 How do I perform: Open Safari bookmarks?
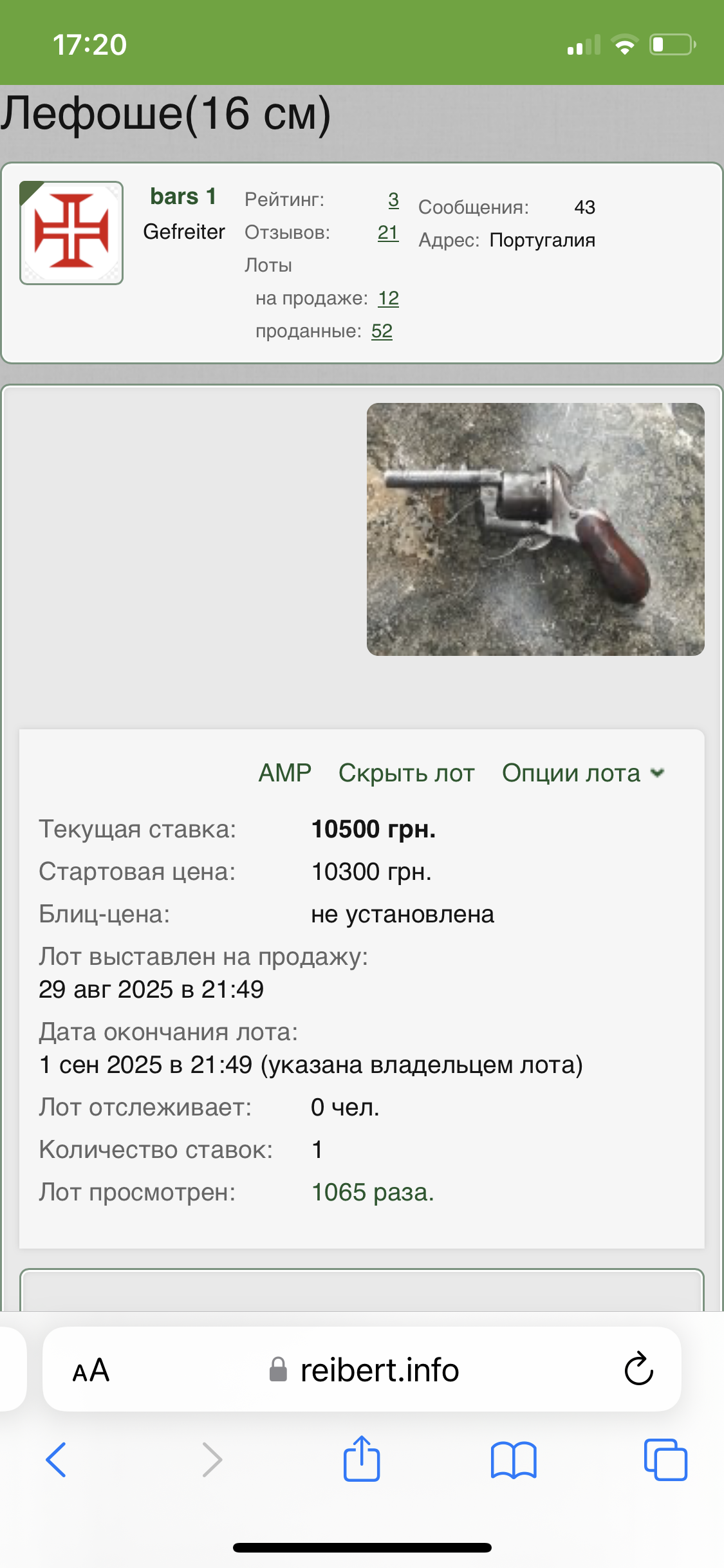pyautogui.click(x=513, y=1459)
